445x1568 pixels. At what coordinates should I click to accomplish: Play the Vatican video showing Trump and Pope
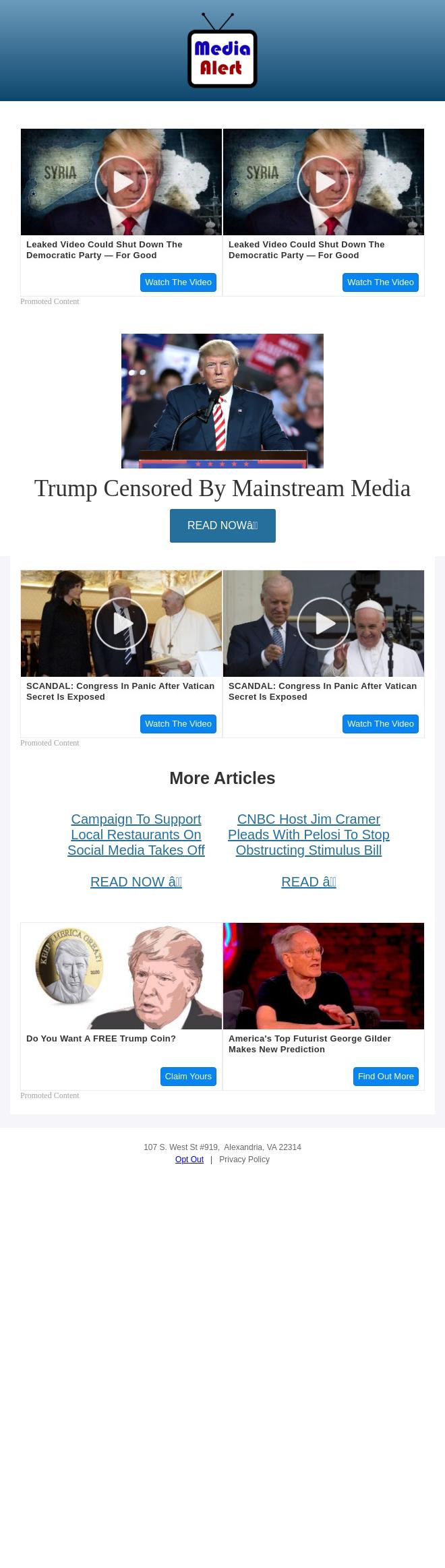[x=121, y=624]
